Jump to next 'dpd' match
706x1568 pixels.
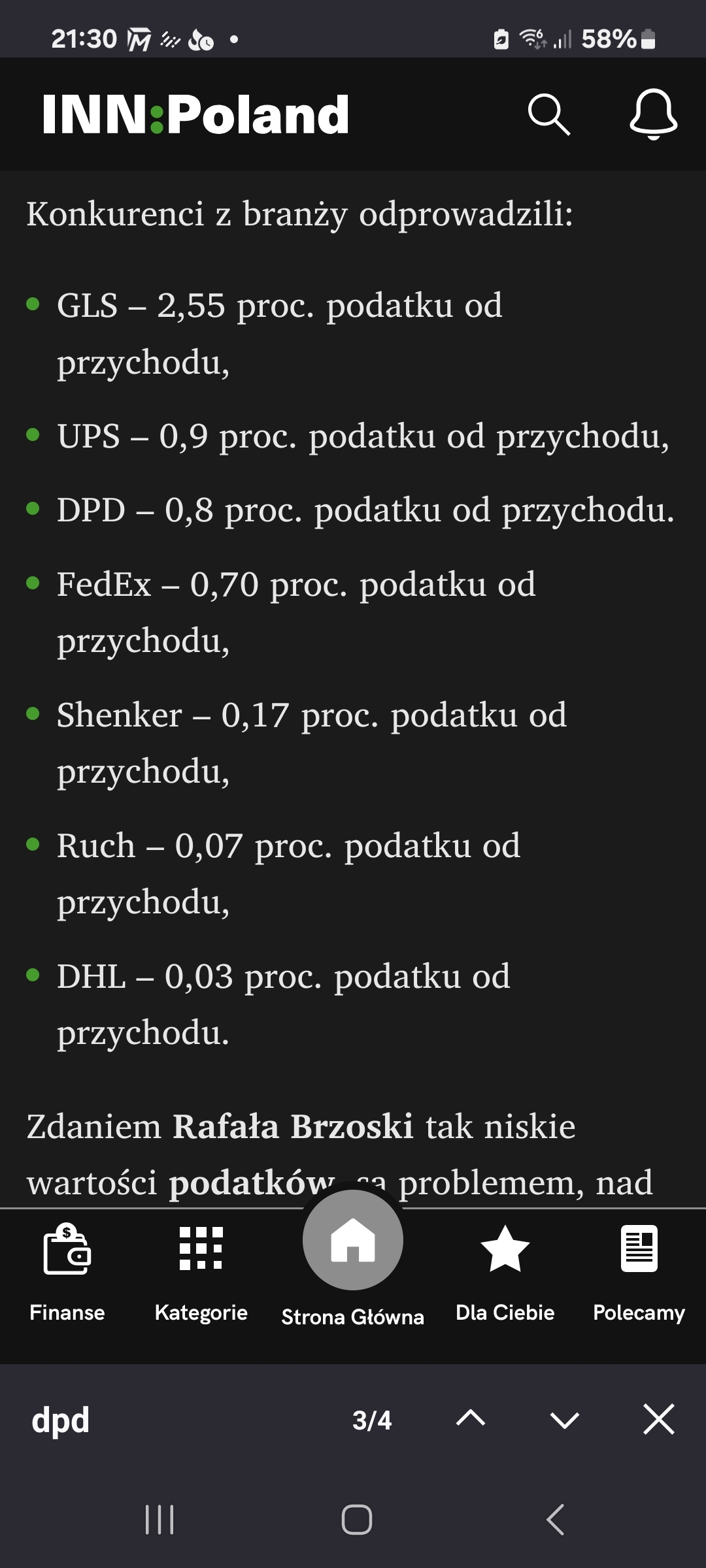[x=564, y=1420]
